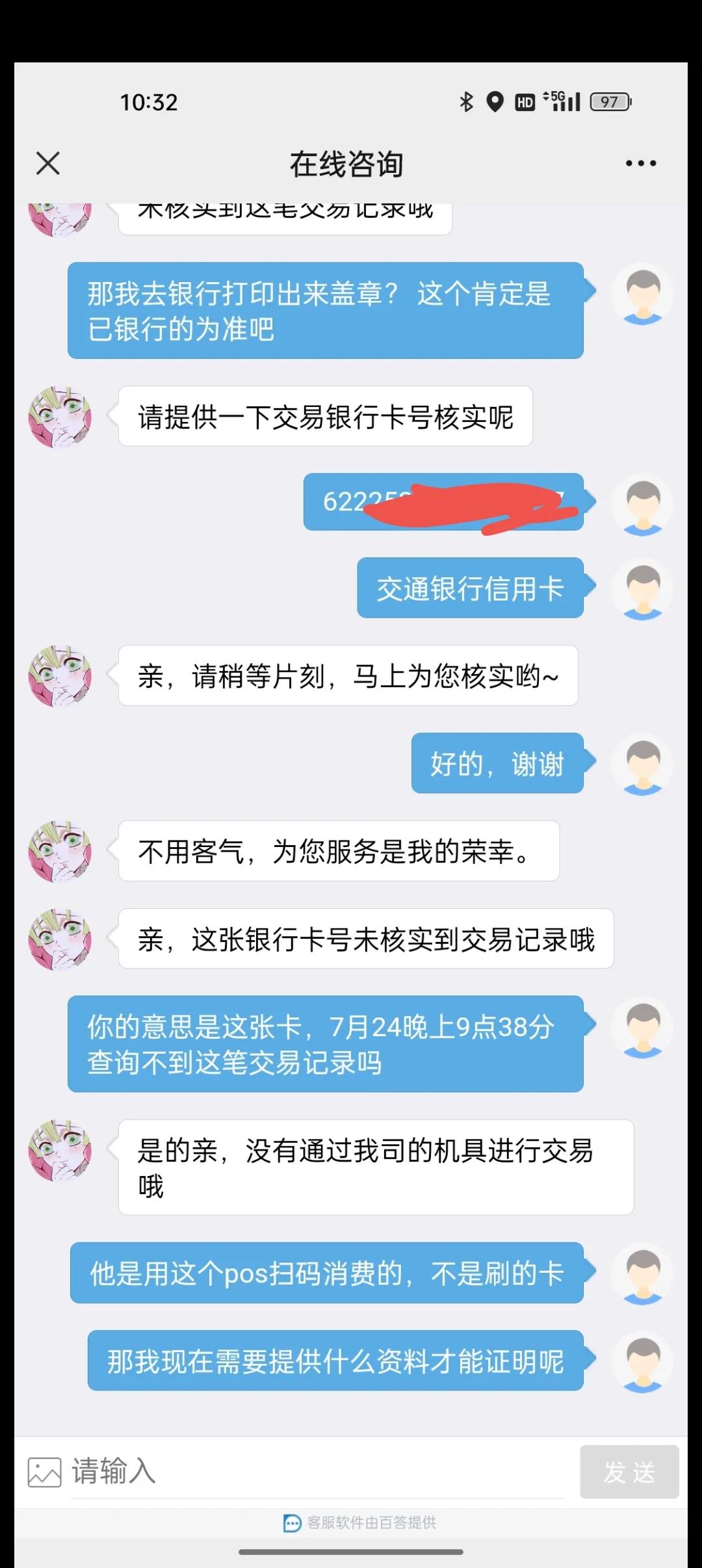Screen dimensions: 702x1568
Task: Click the HD icon in the status bar
Action: click(526, 101)
